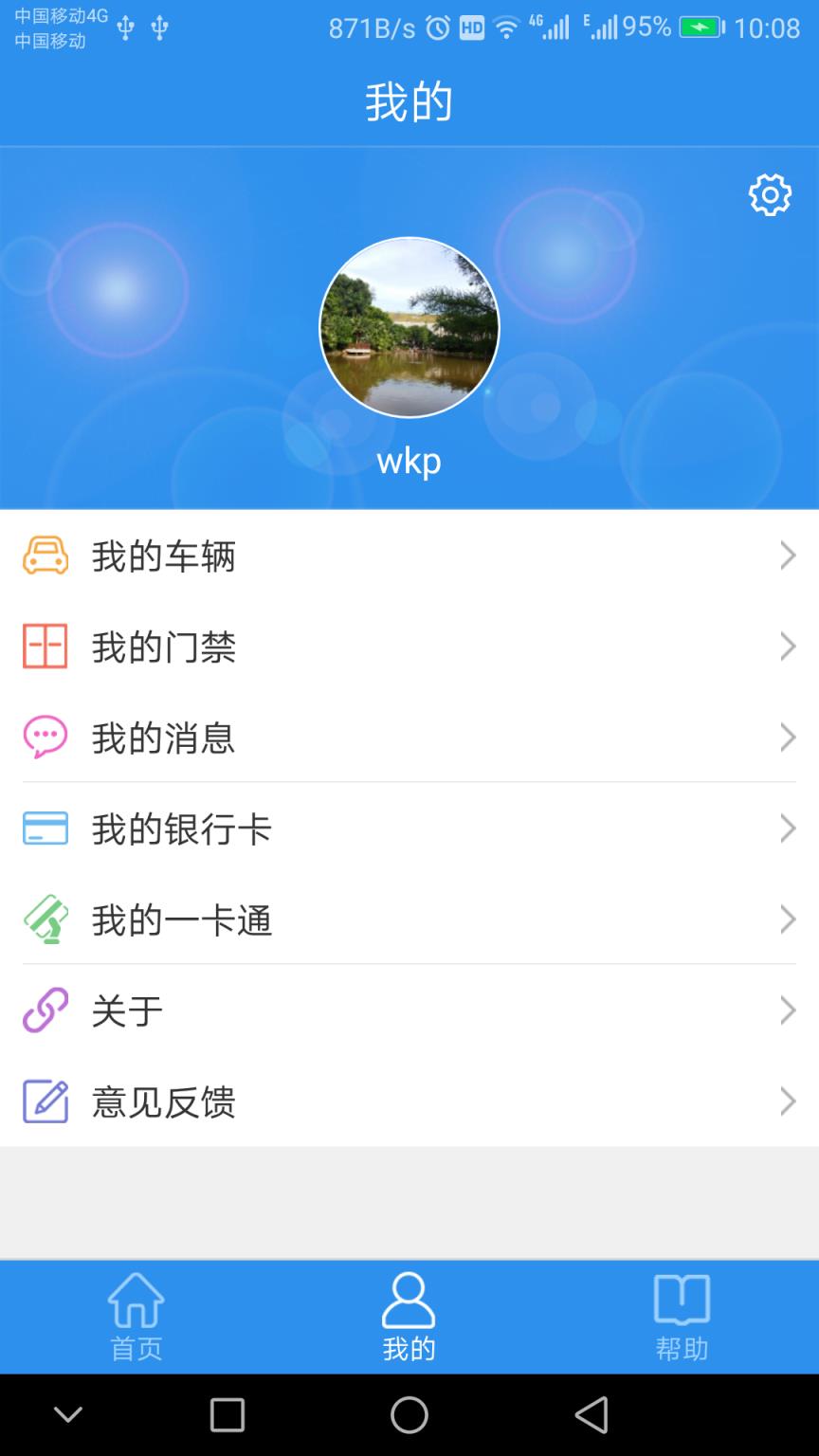Tap the home icon in the bottom bar

point(136,1299)
